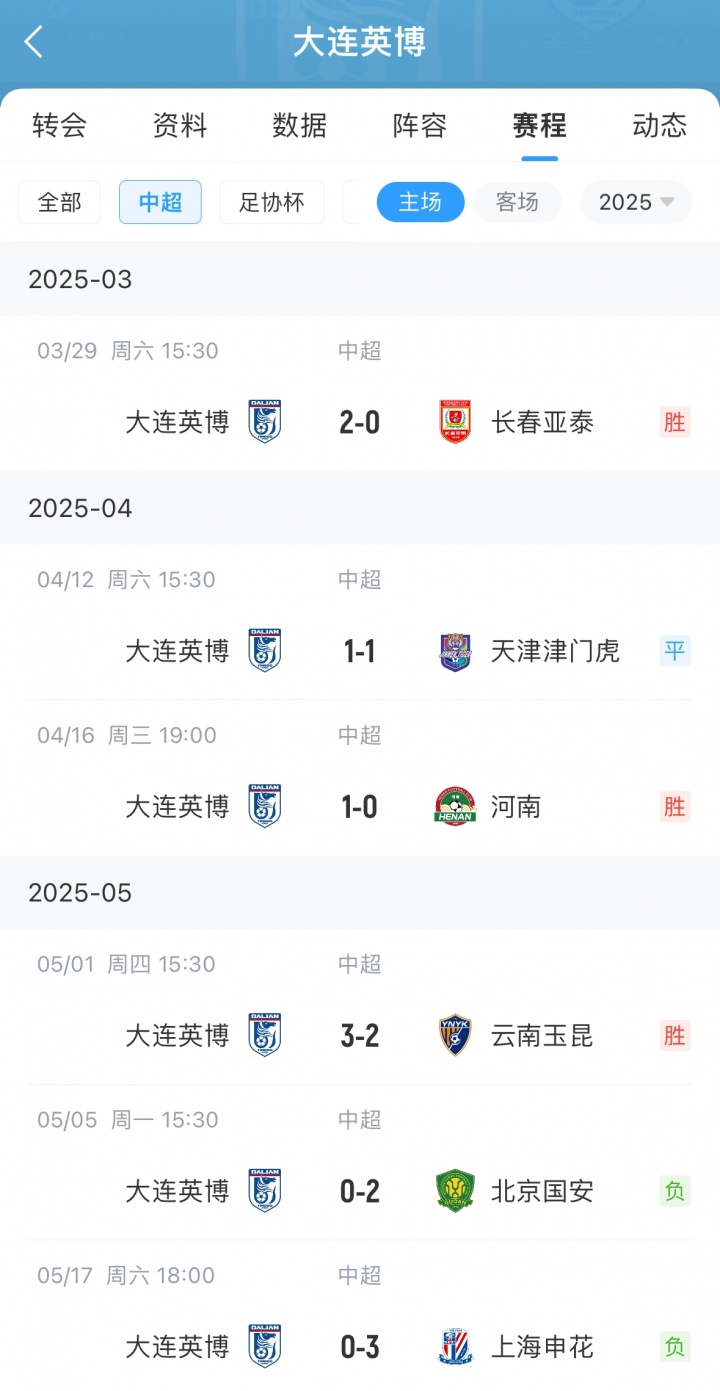View the match against 北京国安
Image resolution: width=720 pixels, height=1391 pixels.
pos(360,1191)
